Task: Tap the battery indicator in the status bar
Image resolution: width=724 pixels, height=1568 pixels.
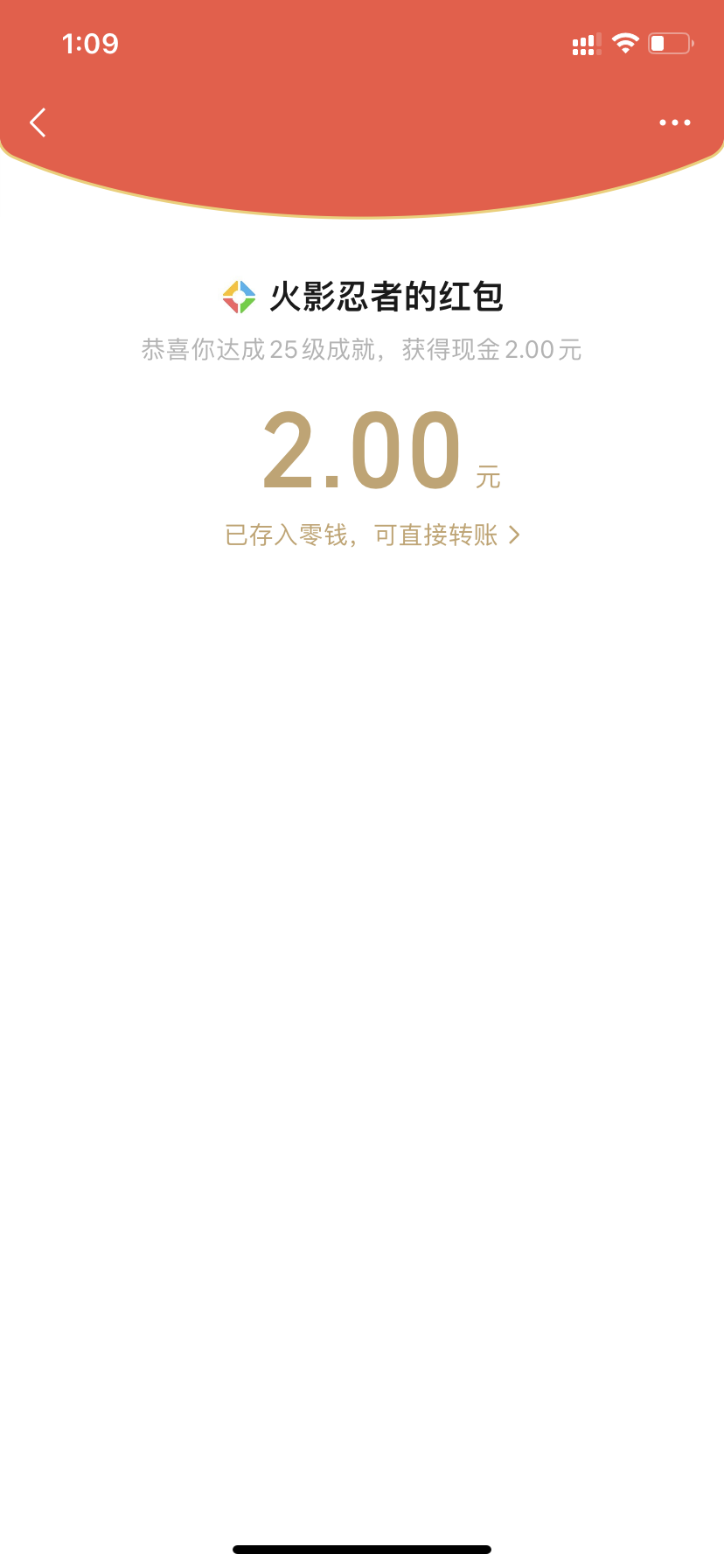Action: [668, 42]
